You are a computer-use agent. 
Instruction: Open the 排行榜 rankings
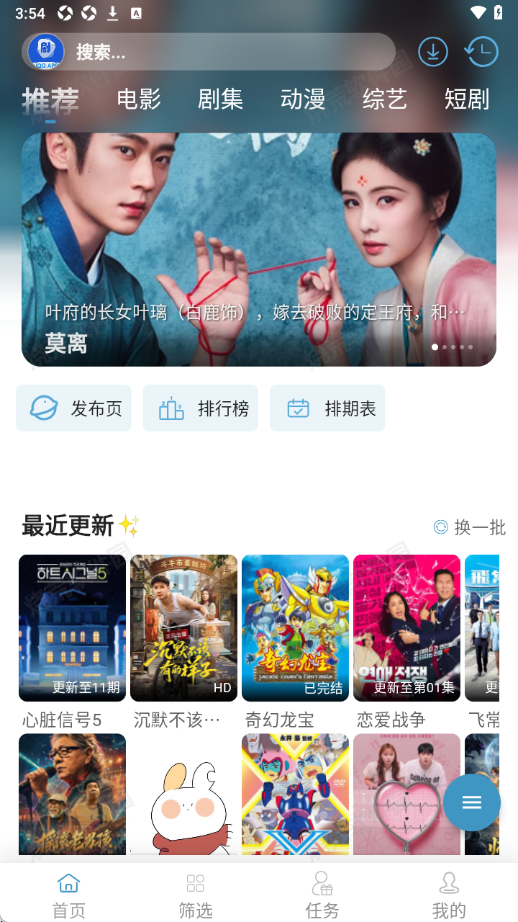click(x=200, y=408)
